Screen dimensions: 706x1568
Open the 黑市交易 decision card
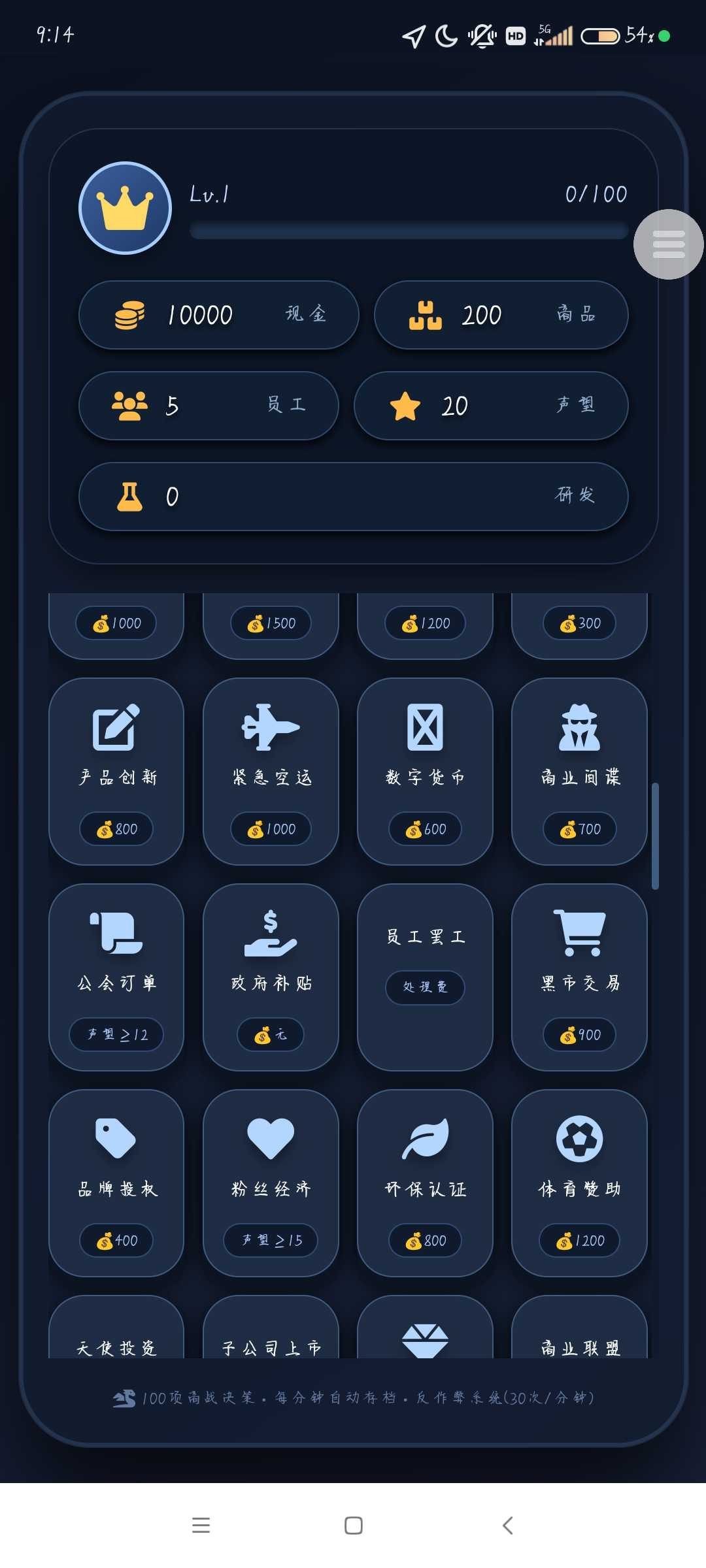click(579, 977)
